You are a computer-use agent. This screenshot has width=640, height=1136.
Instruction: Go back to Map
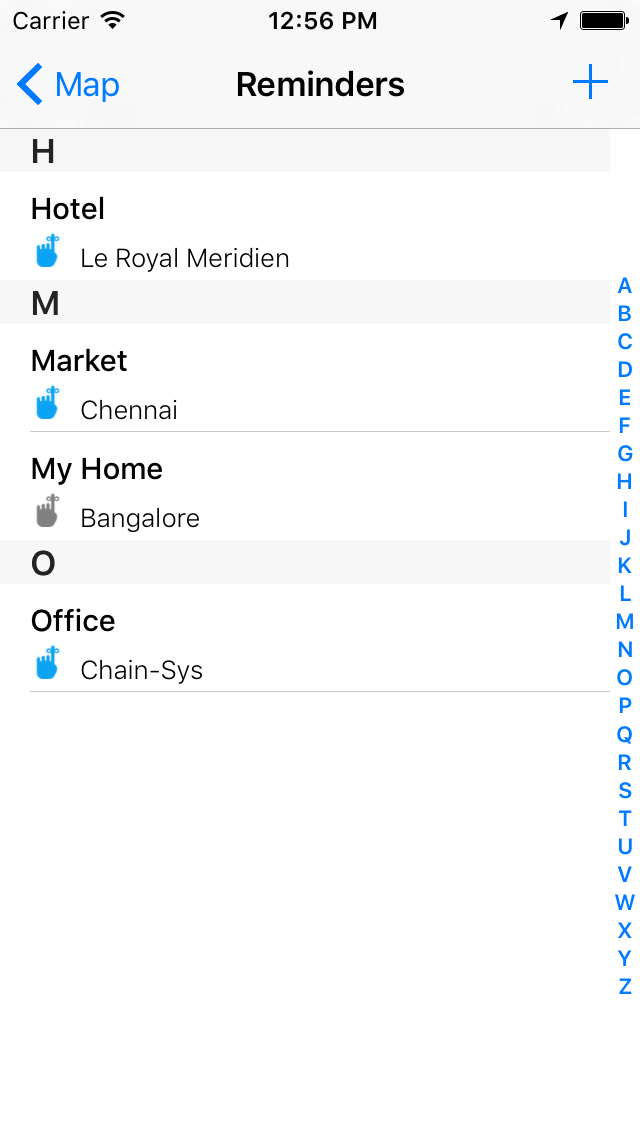(68, 84)
